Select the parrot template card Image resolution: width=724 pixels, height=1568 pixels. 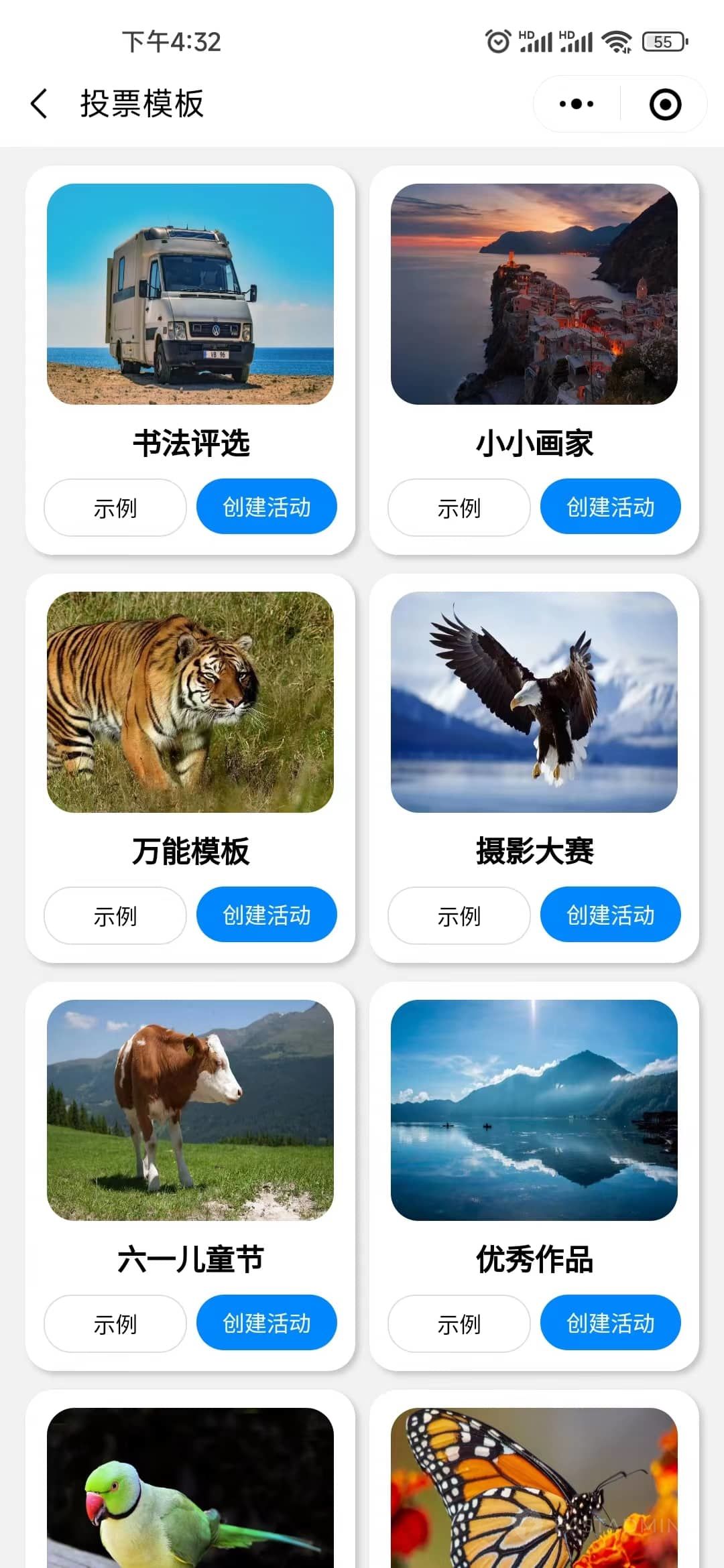190,1488
